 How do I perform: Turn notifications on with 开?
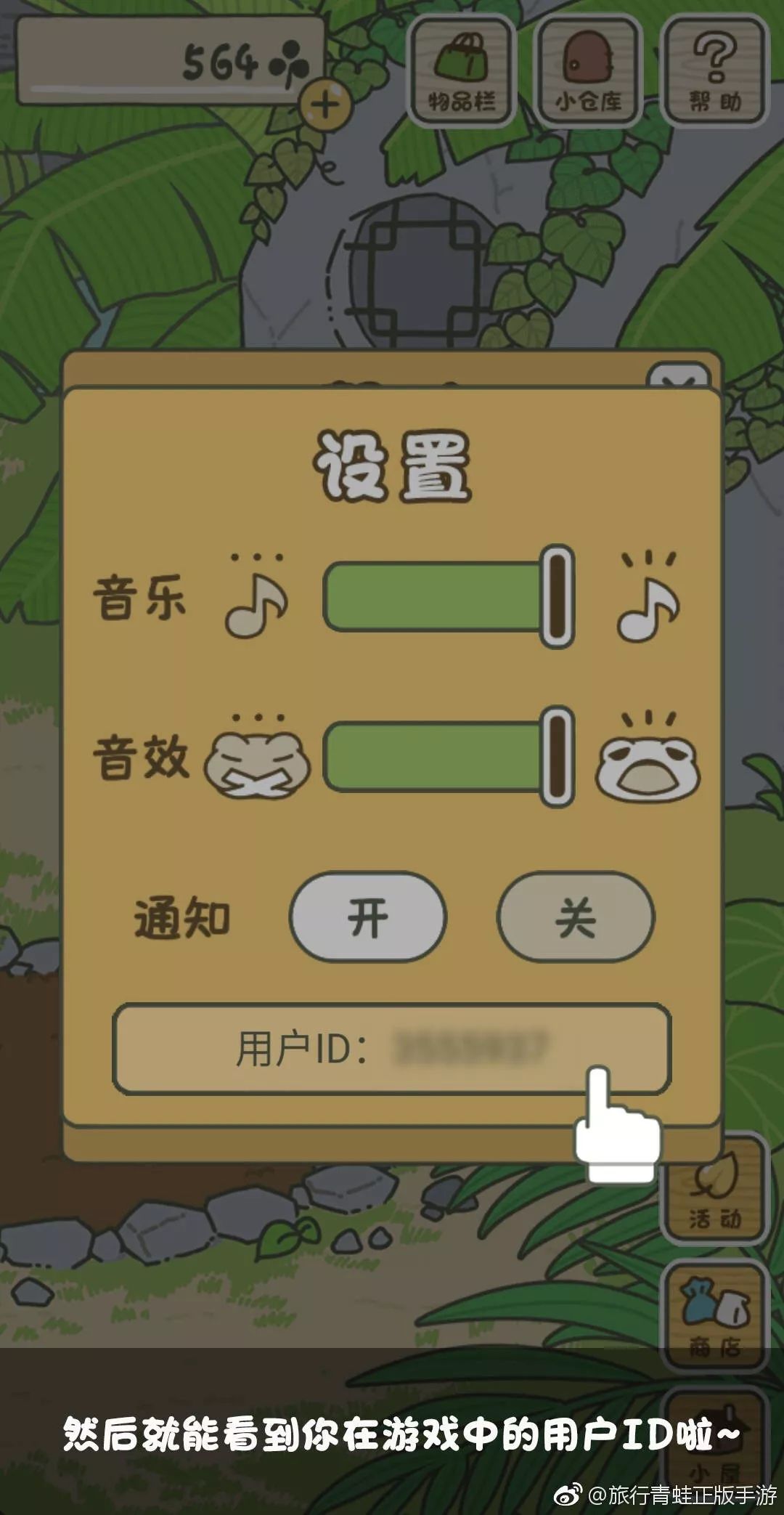coord(368,918)
